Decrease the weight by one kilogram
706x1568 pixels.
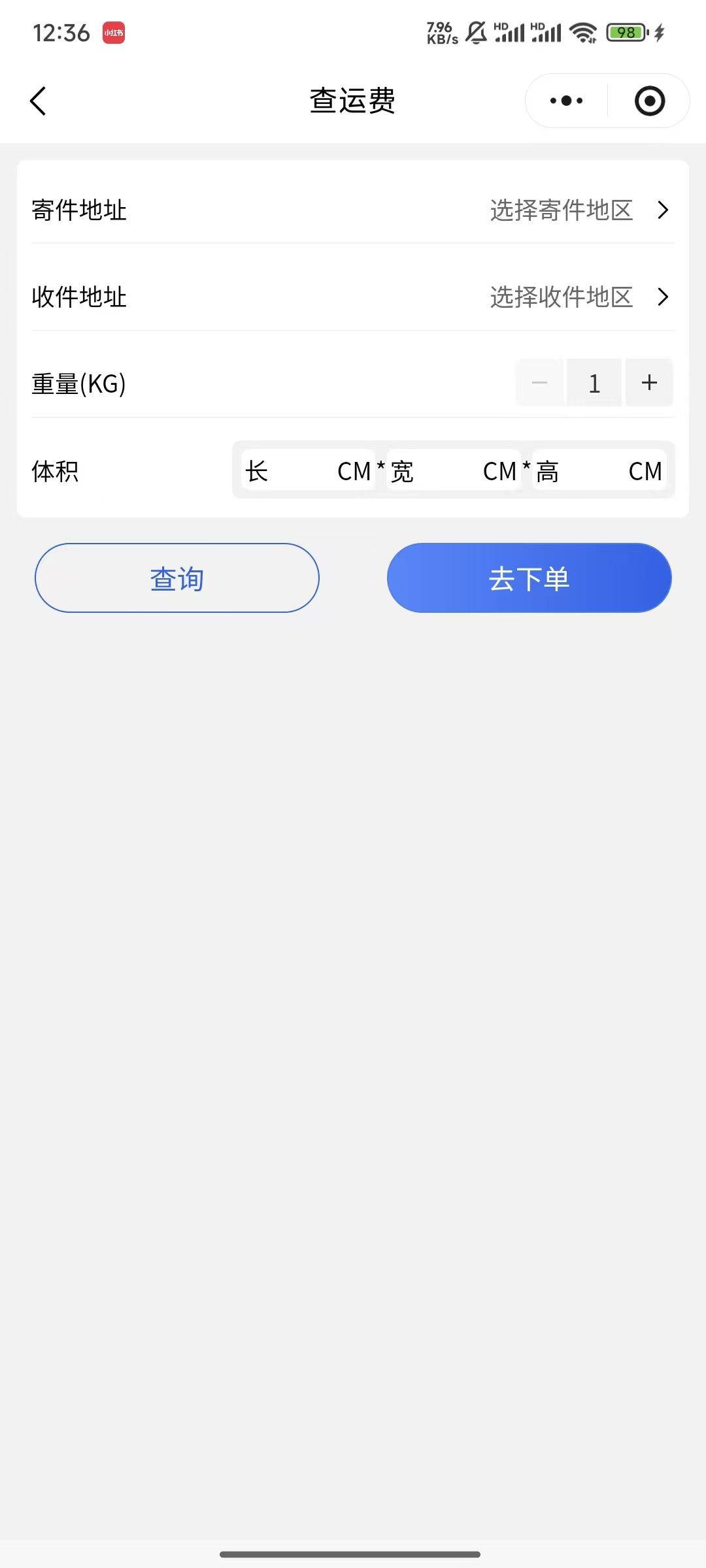(x=539, y=383)
